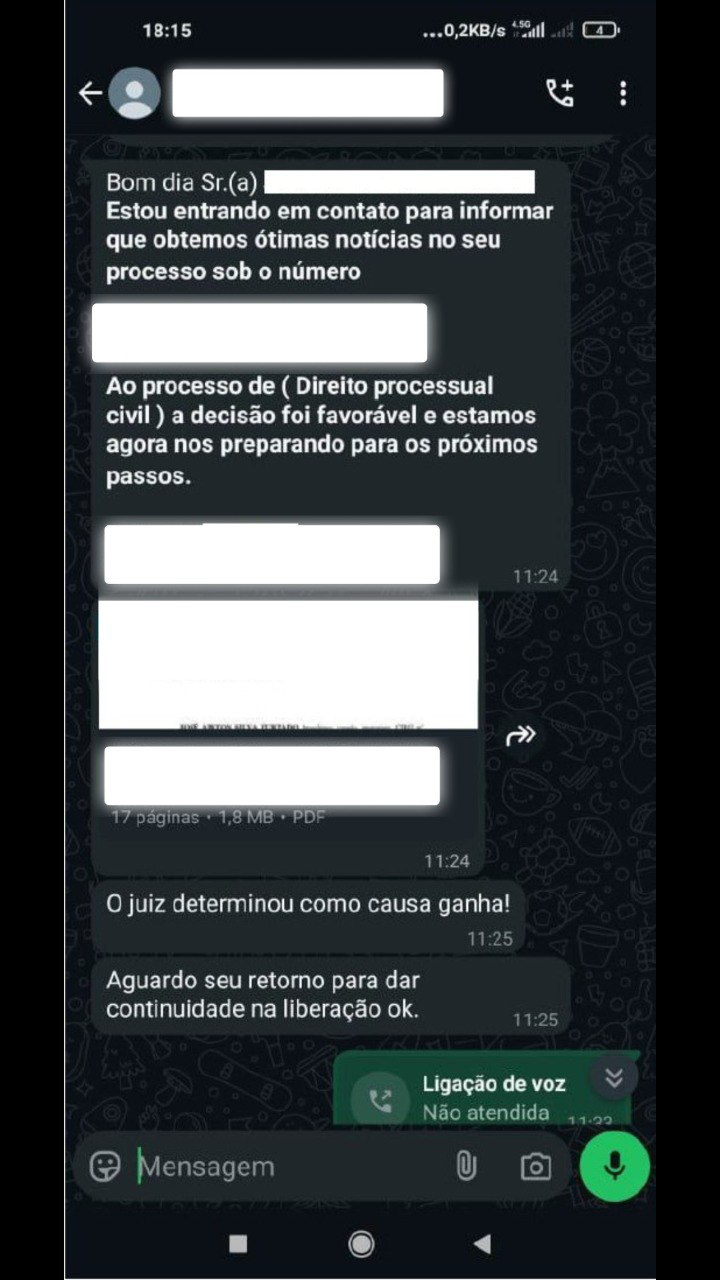The width and height of the screenshot is (720, 1280).
Task: Tap the system back button
Action: (482, 1243)
